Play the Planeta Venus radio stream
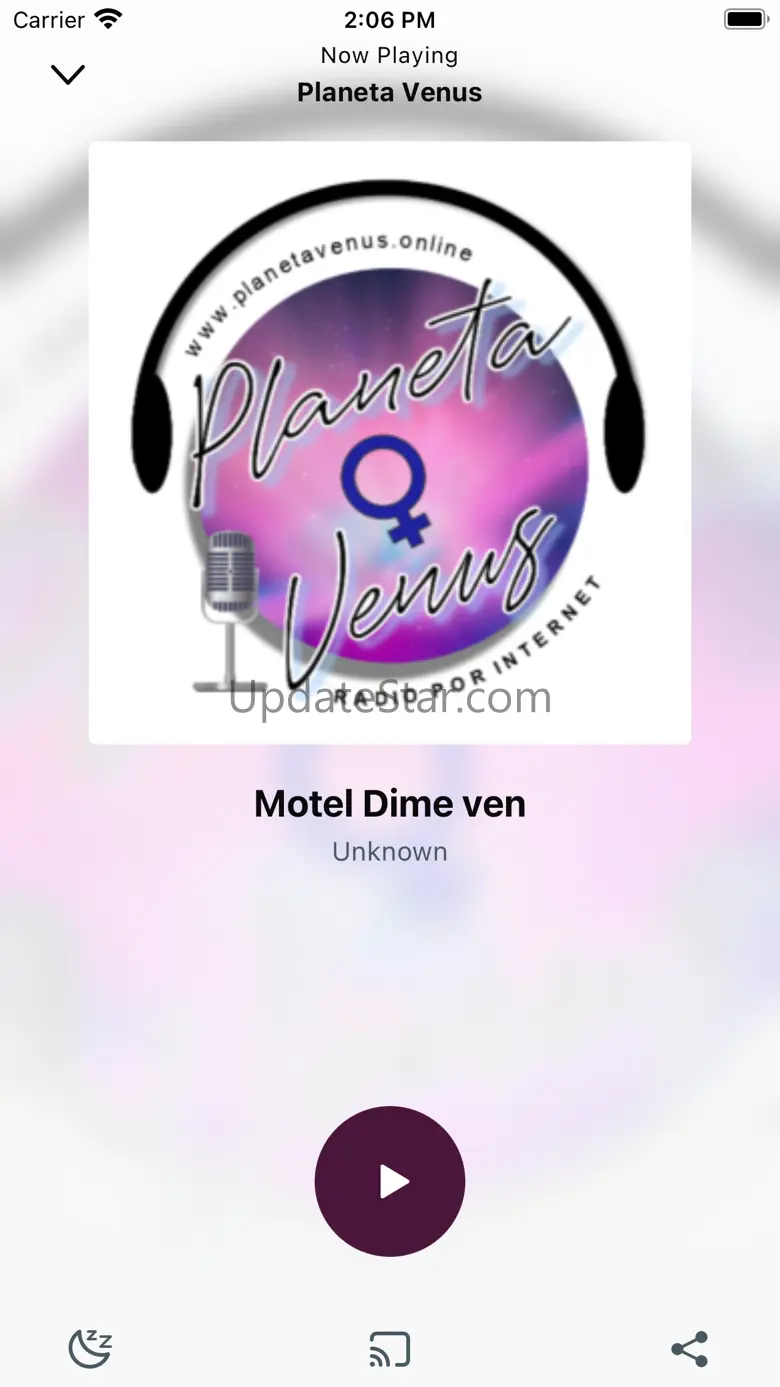 (x=390, y=1181)
